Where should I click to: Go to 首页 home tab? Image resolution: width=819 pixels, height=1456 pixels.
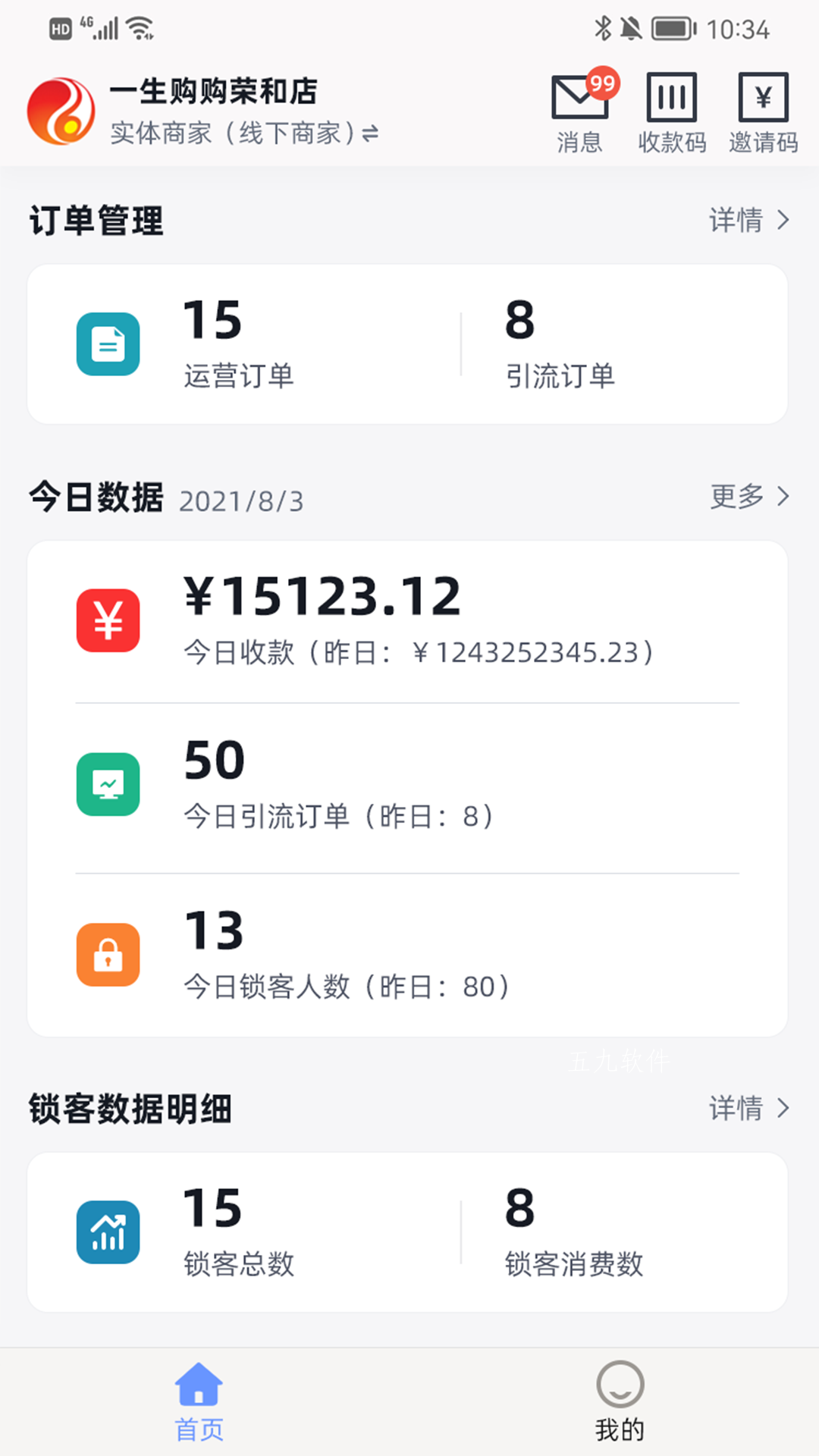click(x=199, y=1401)
